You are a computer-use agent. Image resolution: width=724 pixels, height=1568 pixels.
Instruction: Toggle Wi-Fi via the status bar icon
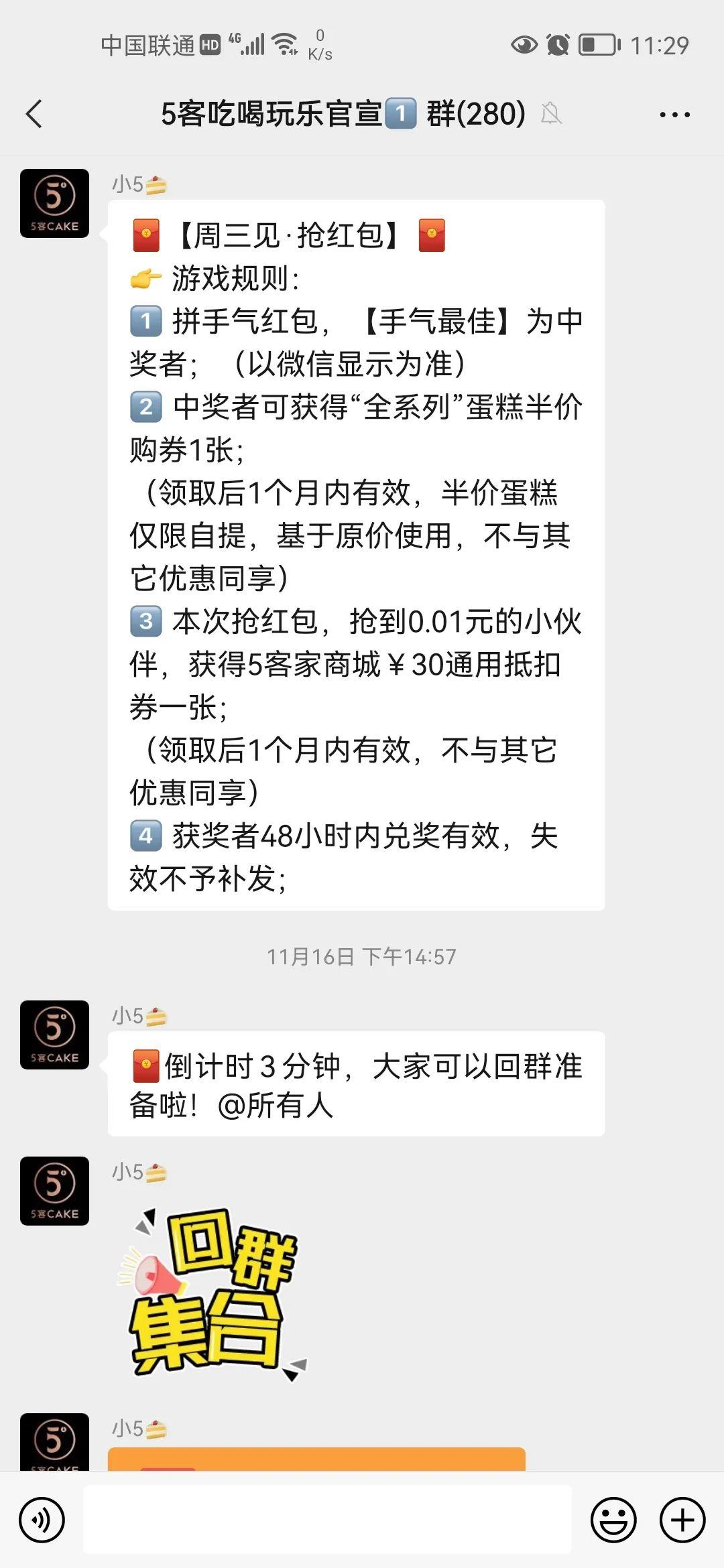pos(286,42)
